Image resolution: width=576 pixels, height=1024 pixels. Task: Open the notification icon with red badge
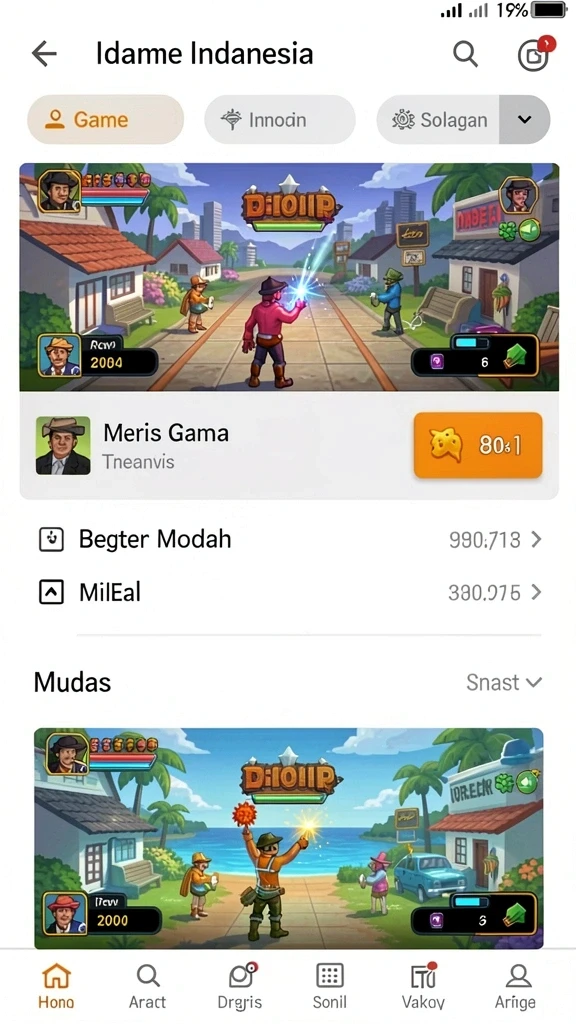click(x=535, y=54)
